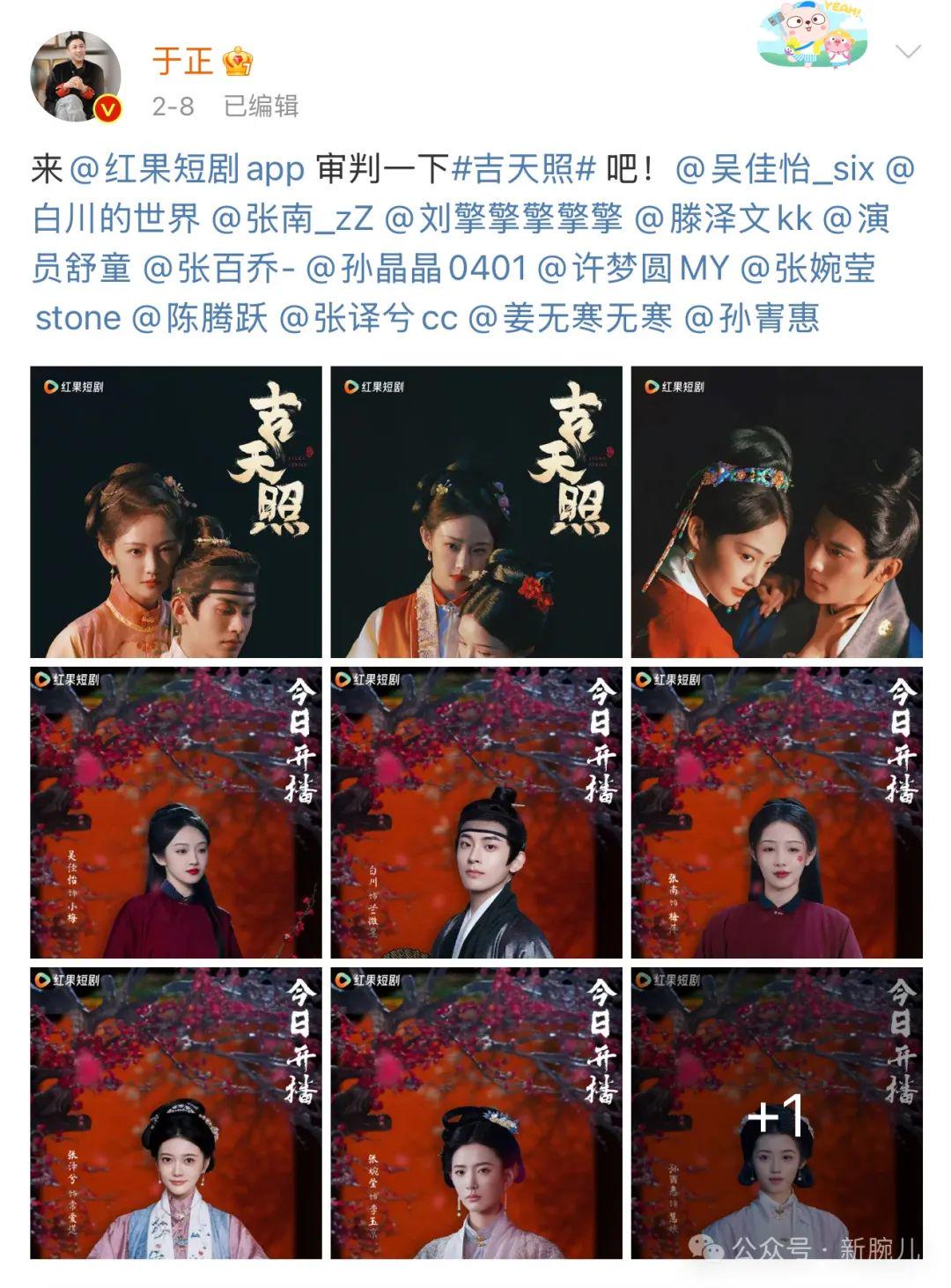Expand the post options chevron
This screenshot has width=951, height=1288.
point(907,52)
